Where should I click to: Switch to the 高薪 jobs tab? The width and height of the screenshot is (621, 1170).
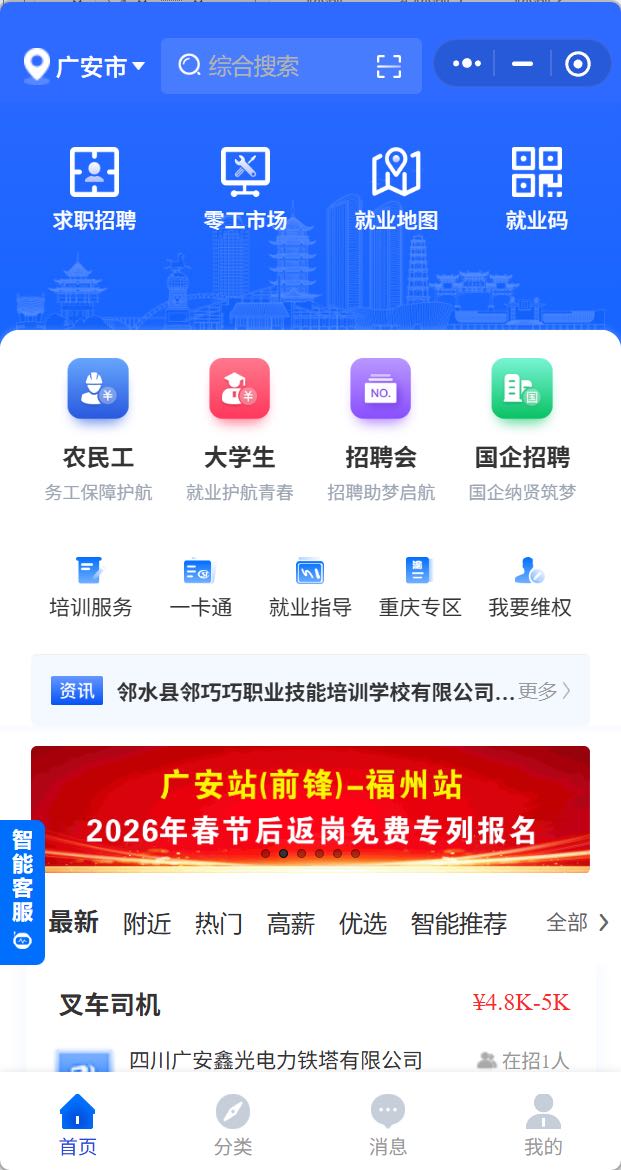click(291, 924)
